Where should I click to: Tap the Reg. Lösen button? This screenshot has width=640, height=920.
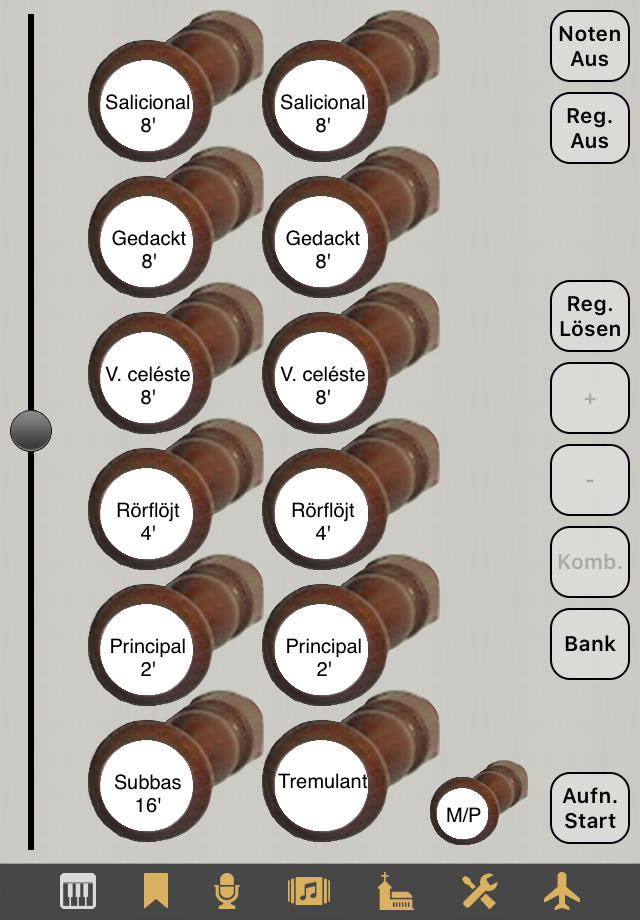click(590, 316)
